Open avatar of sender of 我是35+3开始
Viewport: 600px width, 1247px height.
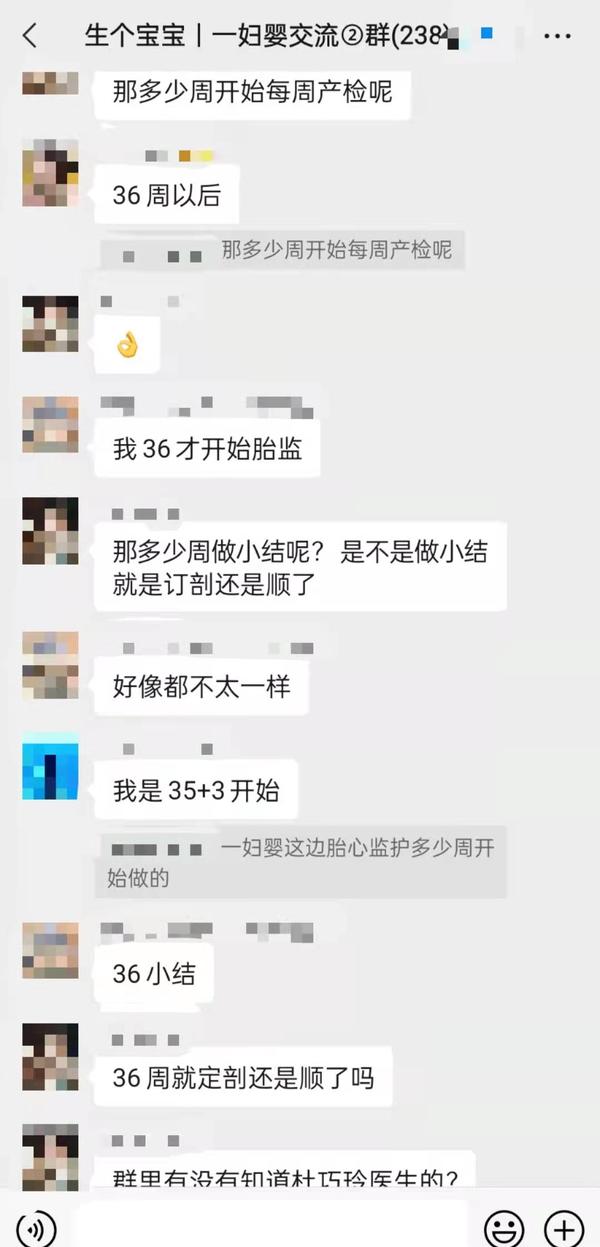[x=50, y=765]
